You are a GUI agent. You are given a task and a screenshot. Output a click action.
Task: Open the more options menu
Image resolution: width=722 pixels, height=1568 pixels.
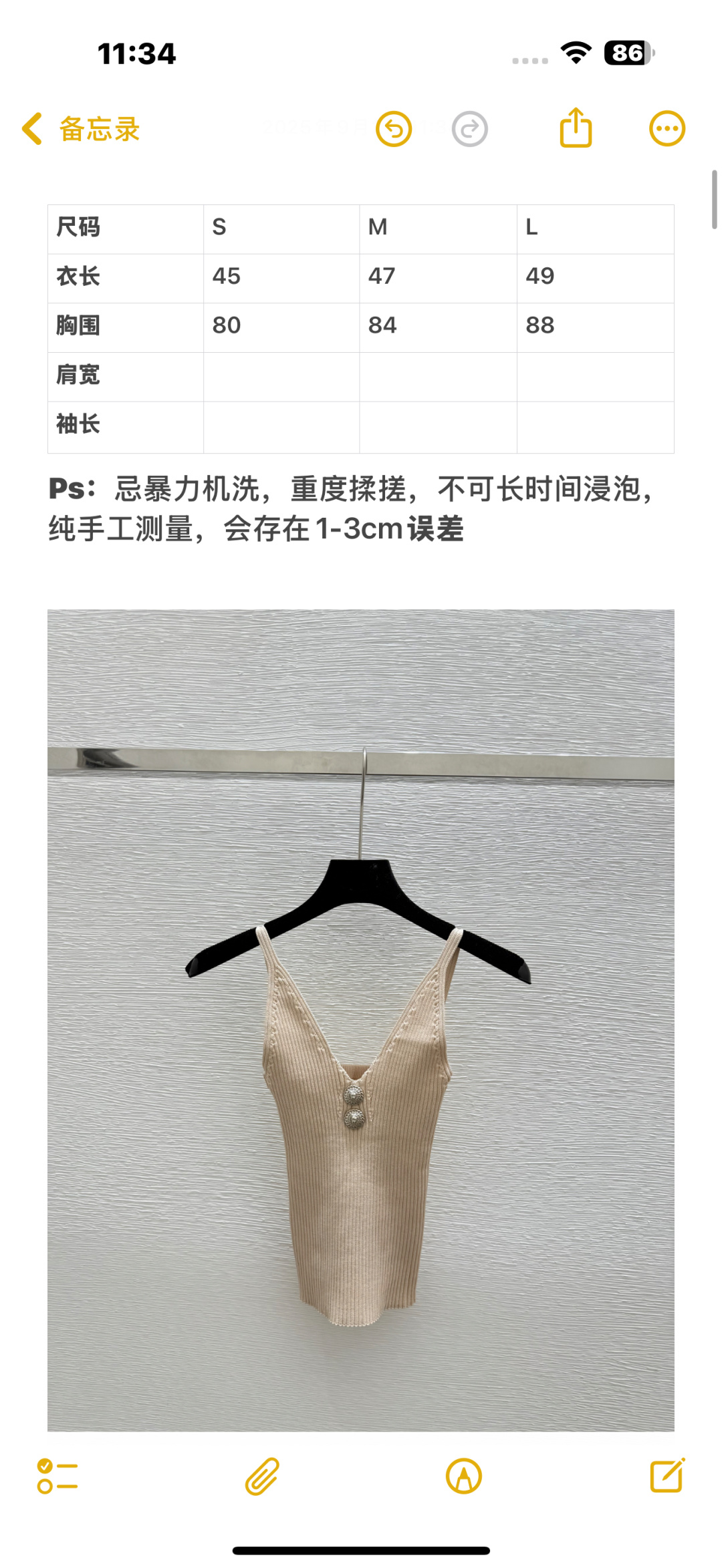pos(667,128)
